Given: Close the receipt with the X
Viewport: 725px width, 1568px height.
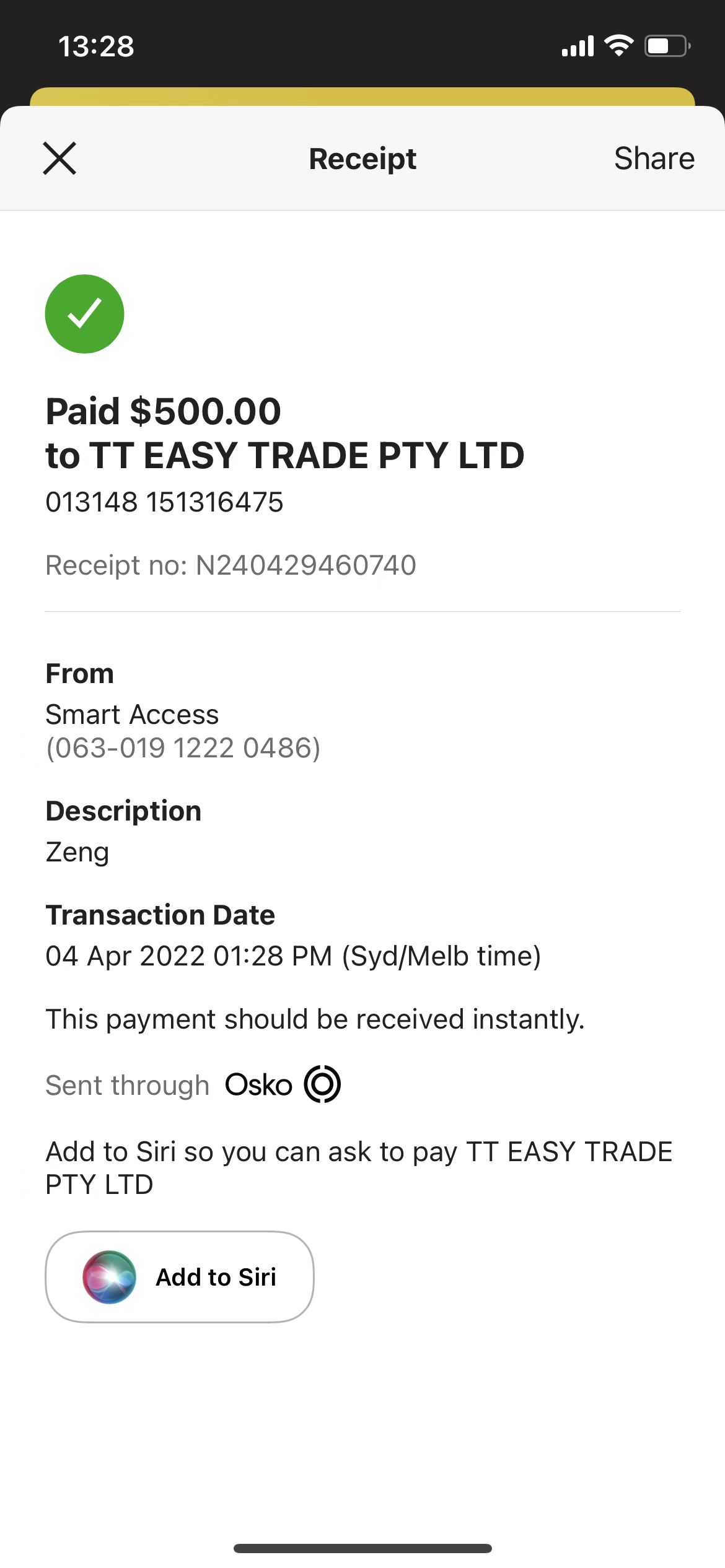Looking at the screenshot, I should (x=59, y=159).
